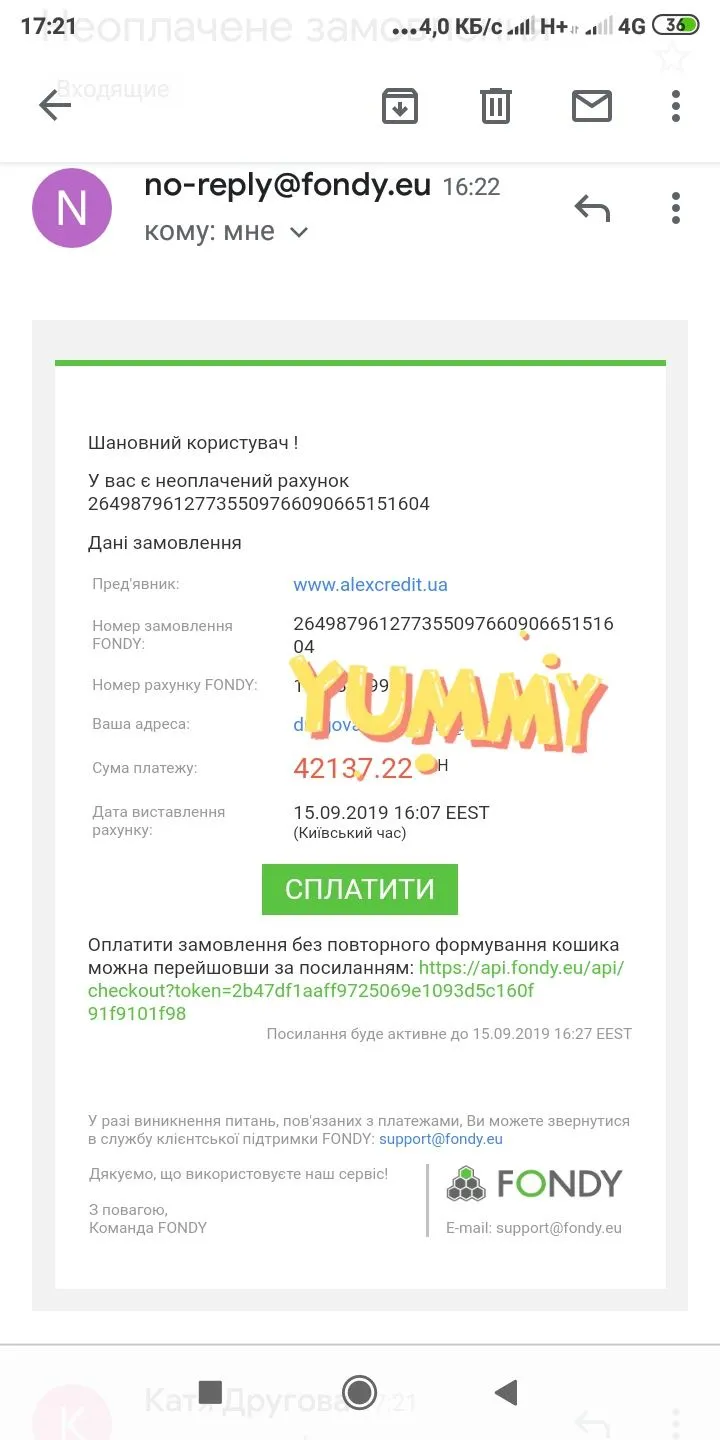Open the www.alexcredit.ua link
Image resolution: width=720 pixels, height=1440 pixels.
(x=370, y=585)
